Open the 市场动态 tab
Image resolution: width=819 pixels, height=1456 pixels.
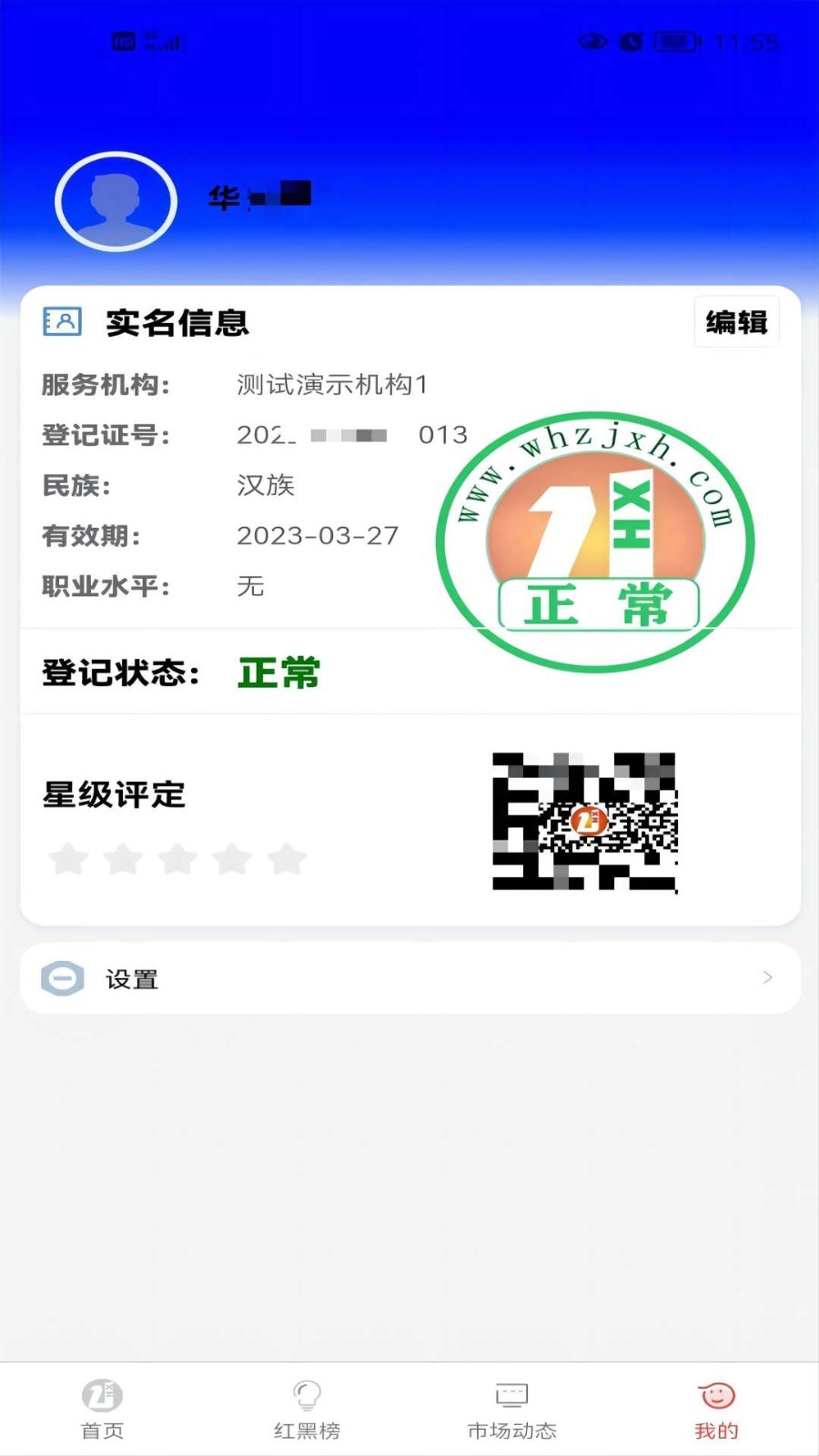pos(511,1410)
